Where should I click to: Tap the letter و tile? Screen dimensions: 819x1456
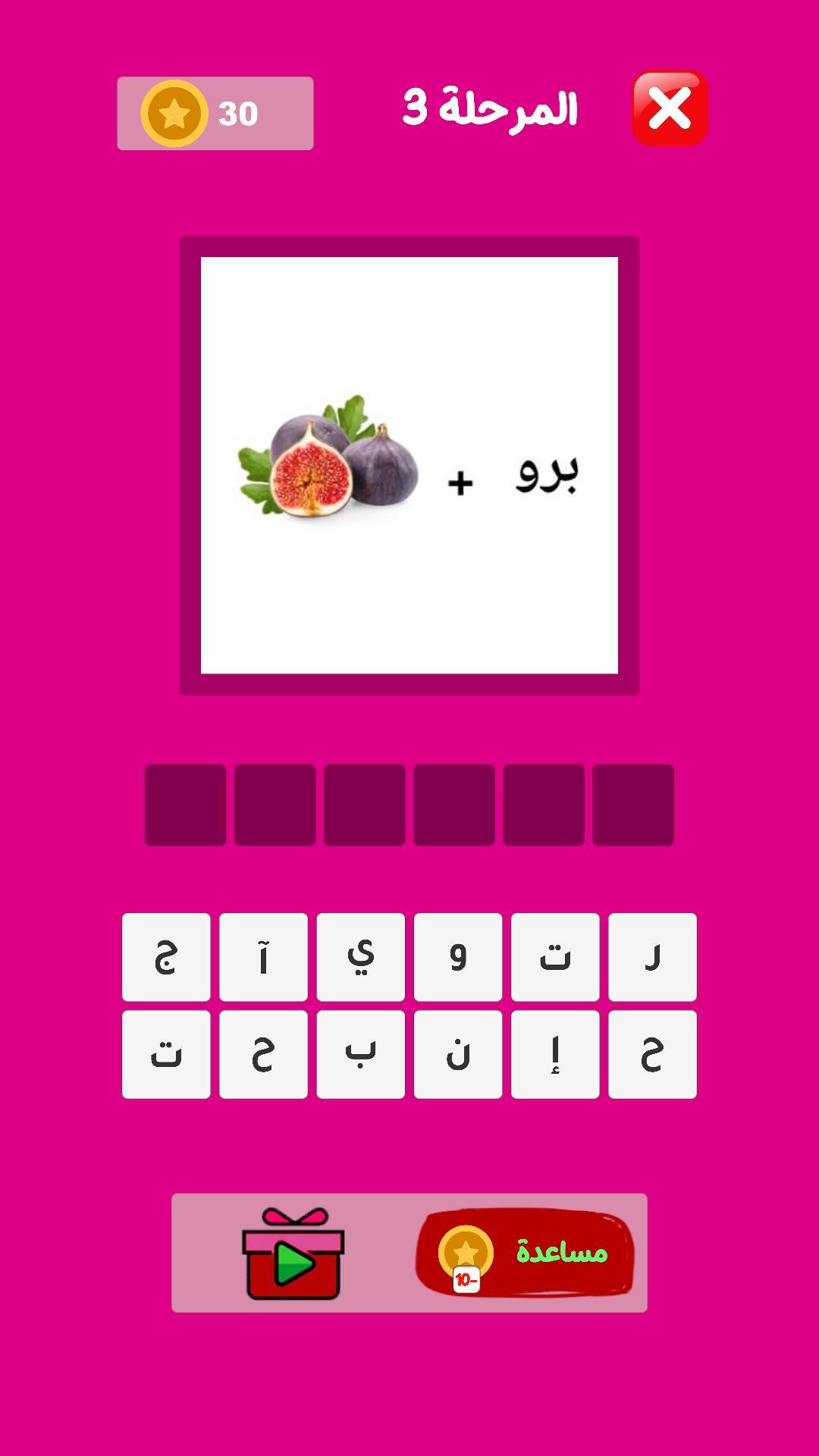tap(457, 957)
